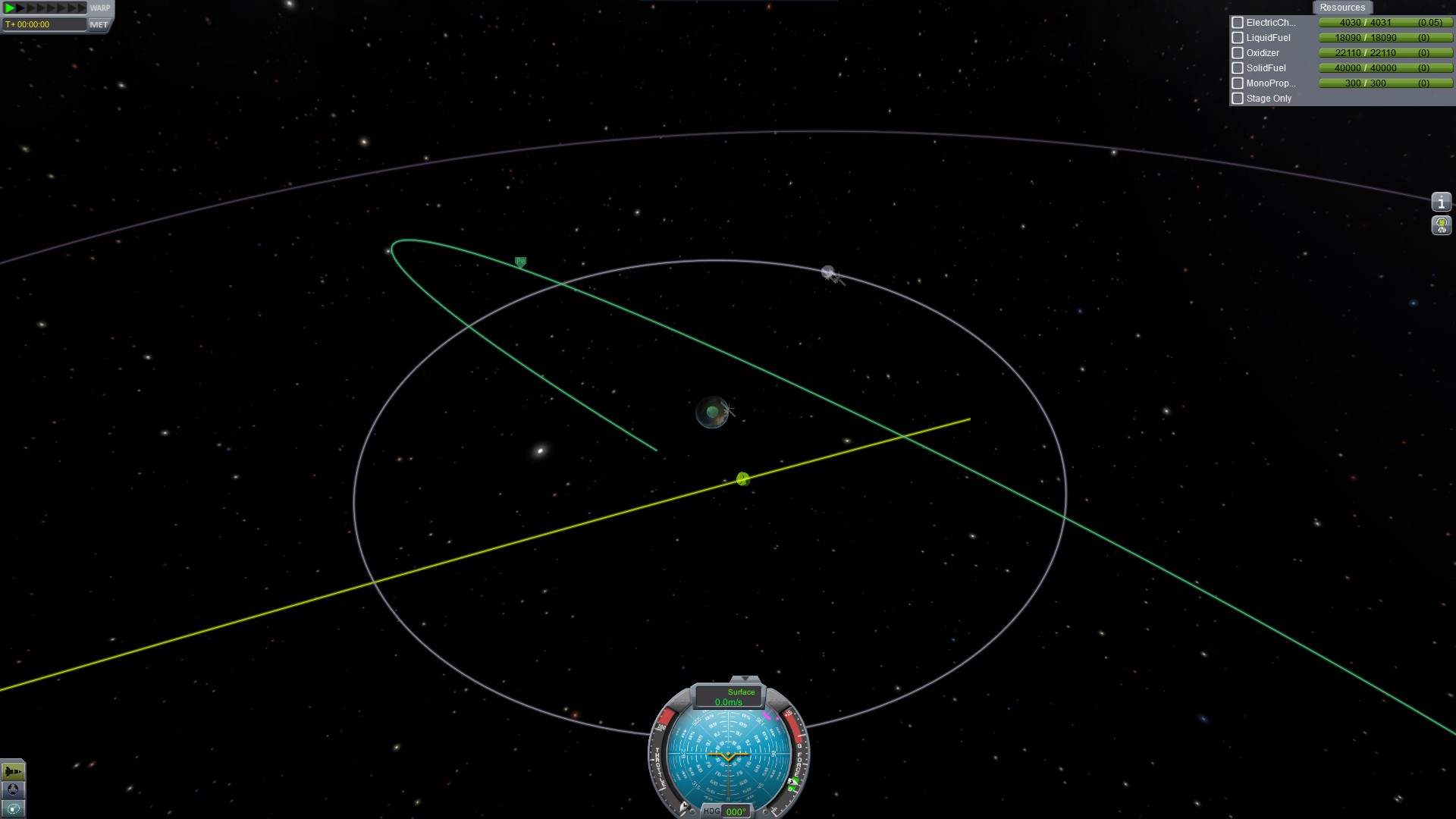This screenshot has height=819, width=1456.
Task: Focus on the green vessel marker
Action: tap(743, 479)
